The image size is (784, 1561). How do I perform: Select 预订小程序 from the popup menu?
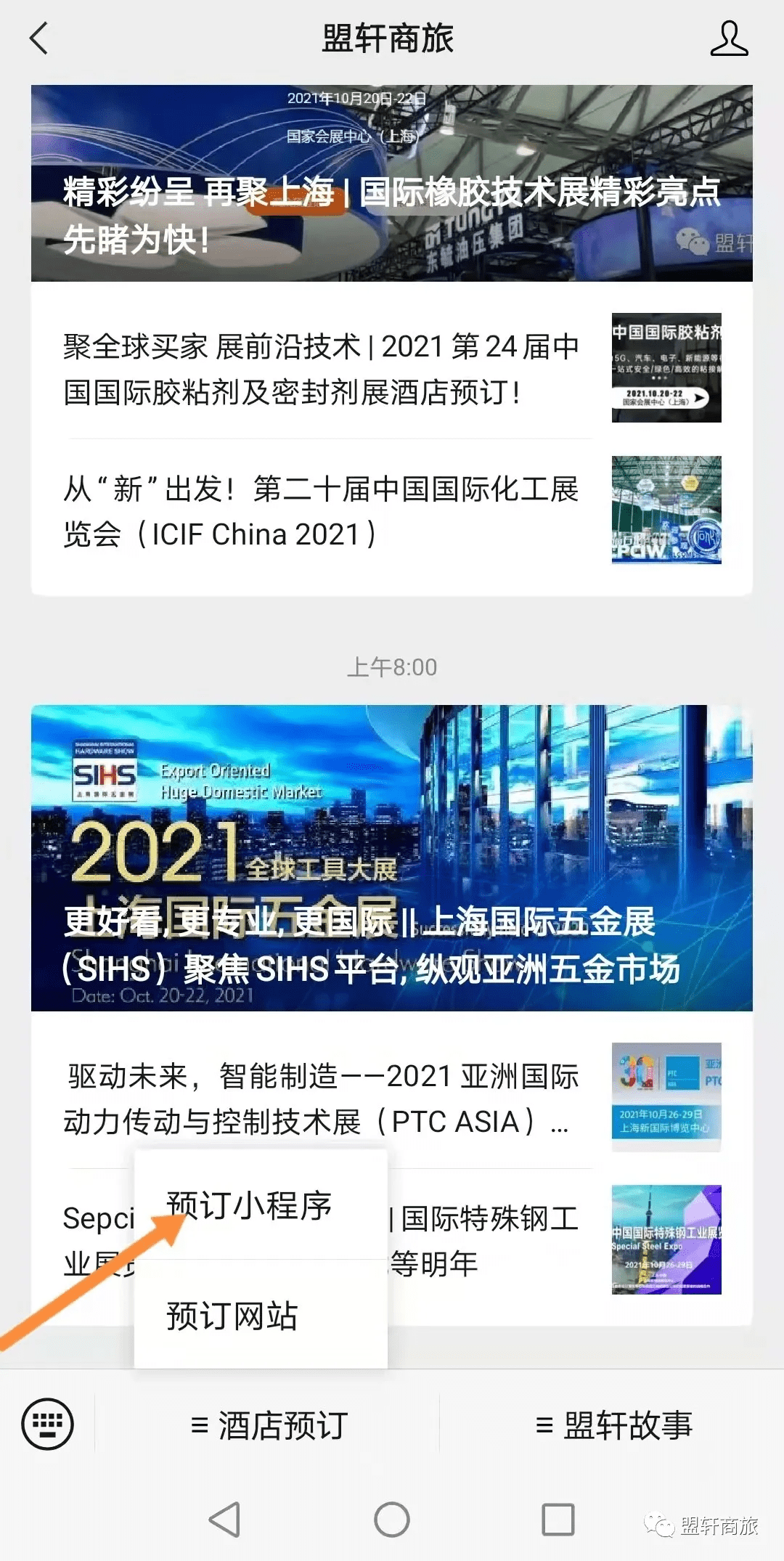point(250,1202)
